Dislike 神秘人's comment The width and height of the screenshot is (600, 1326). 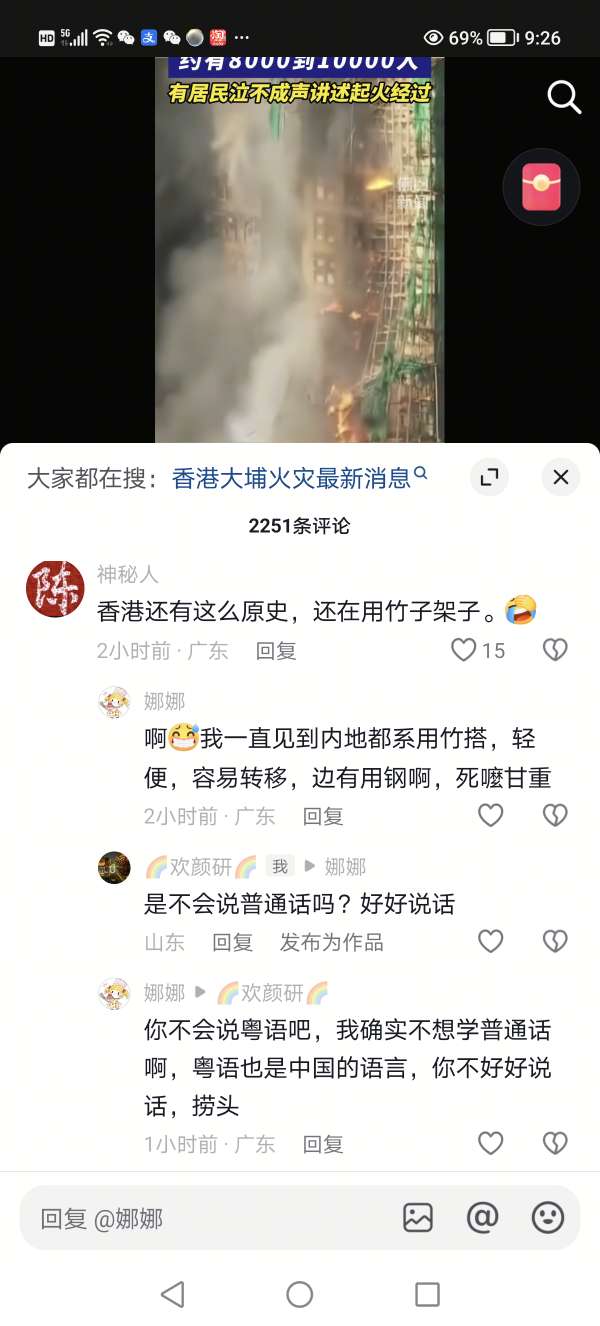(x=555, y=650)
